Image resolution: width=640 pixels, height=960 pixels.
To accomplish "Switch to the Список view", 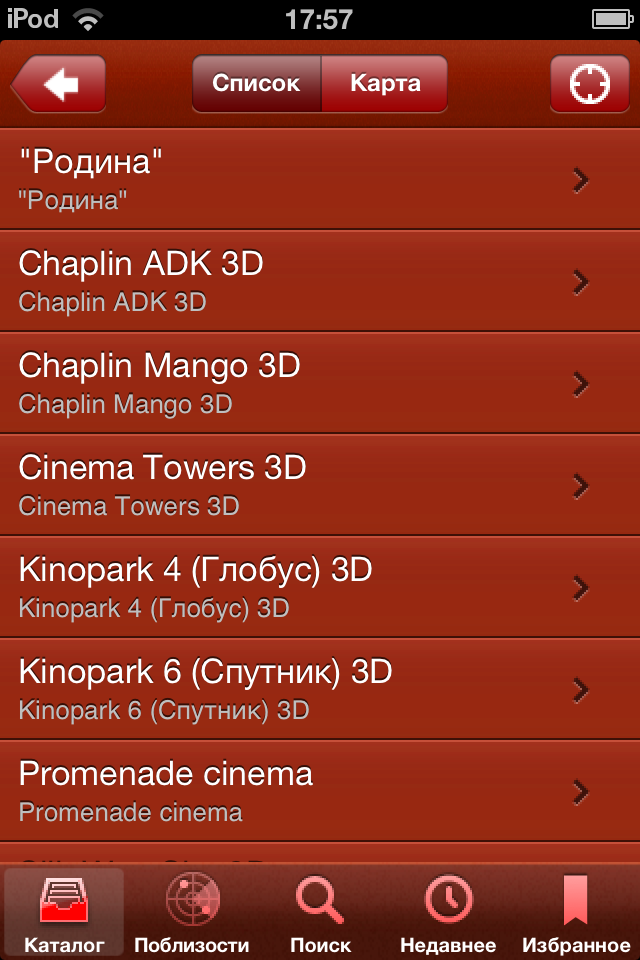I will [x=256, y=84].
